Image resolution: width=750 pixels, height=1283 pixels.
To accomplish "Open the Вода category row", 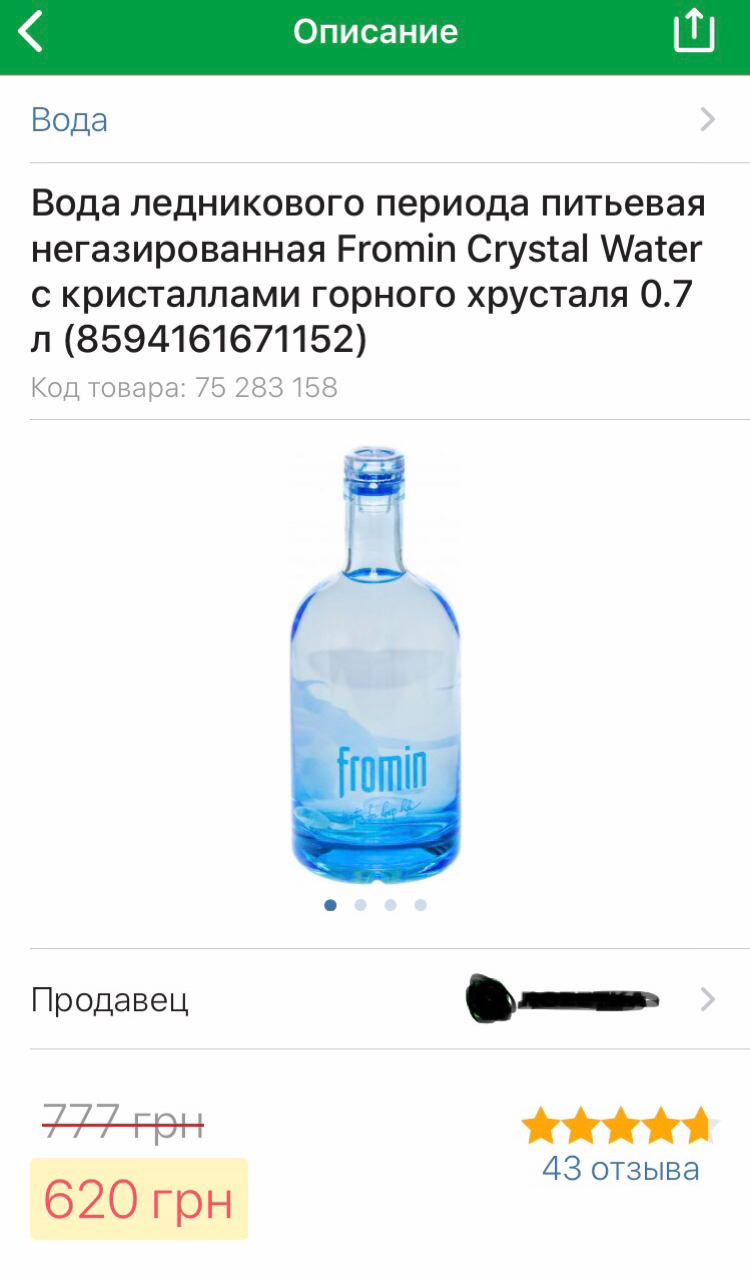I will [x=374, y=120].
